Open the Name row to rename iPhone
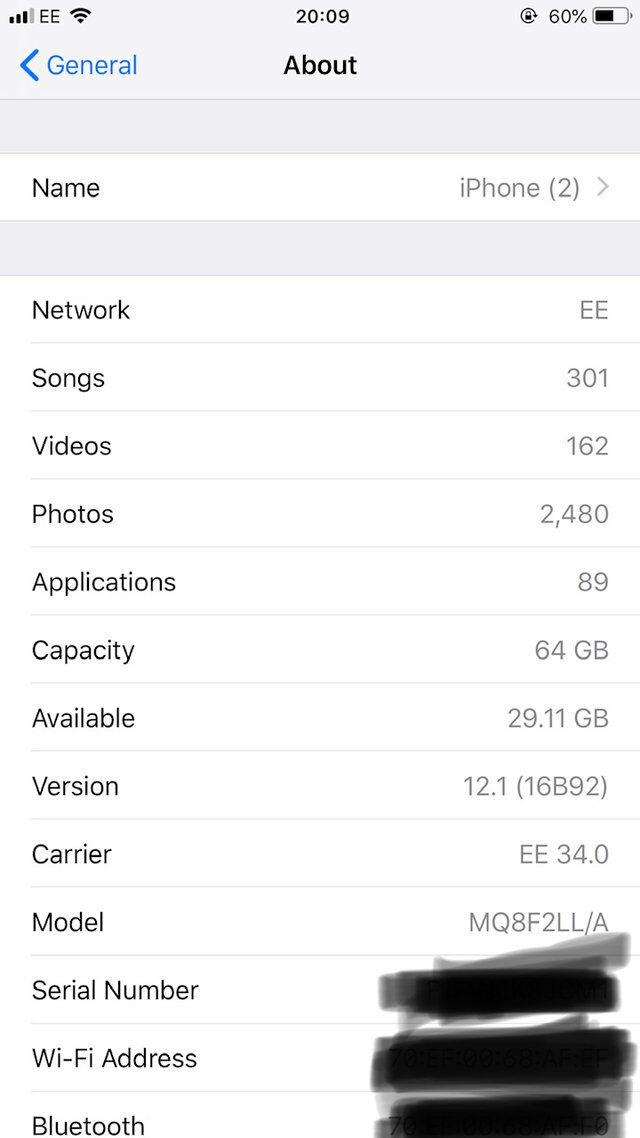 (320, 187)
